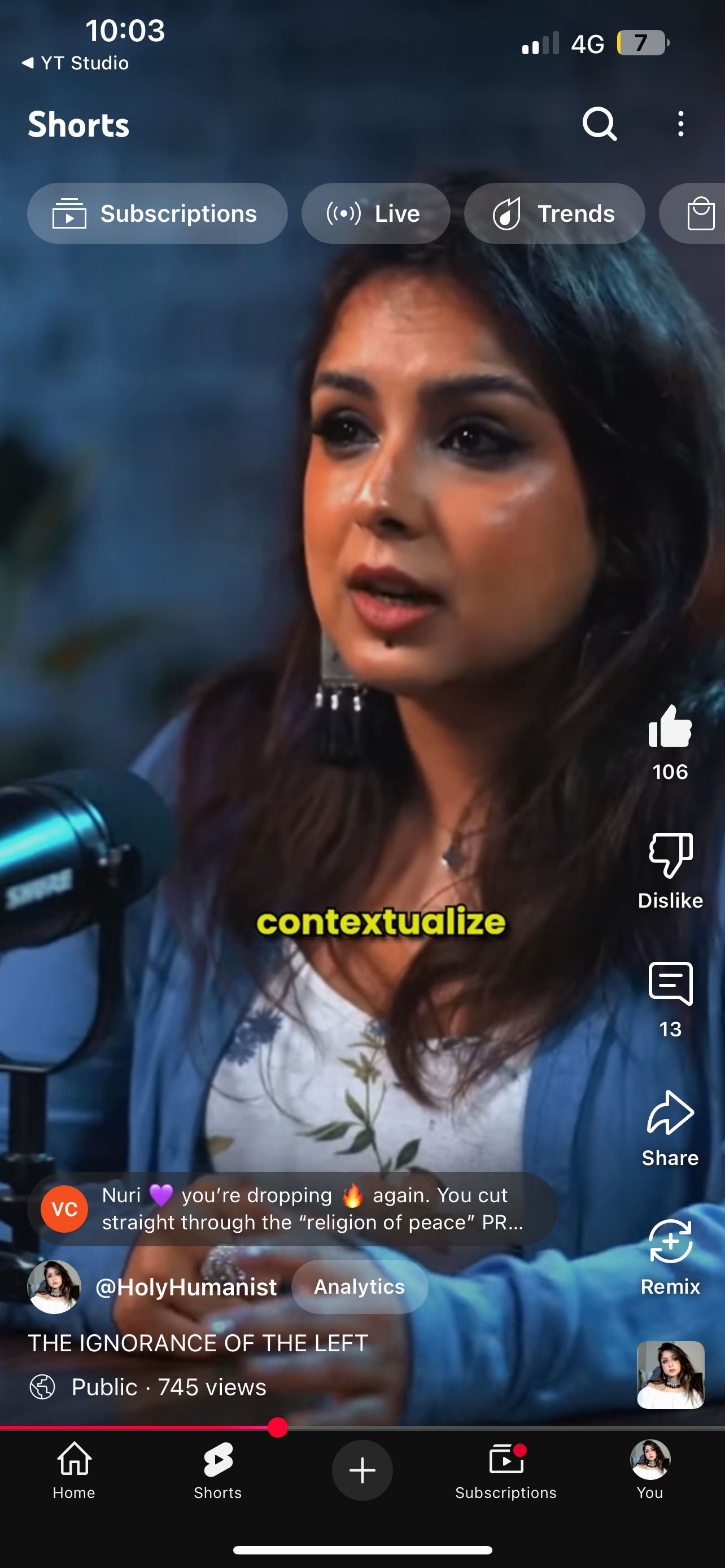Open the sound thumbnail tile

tap(670, 1374)
